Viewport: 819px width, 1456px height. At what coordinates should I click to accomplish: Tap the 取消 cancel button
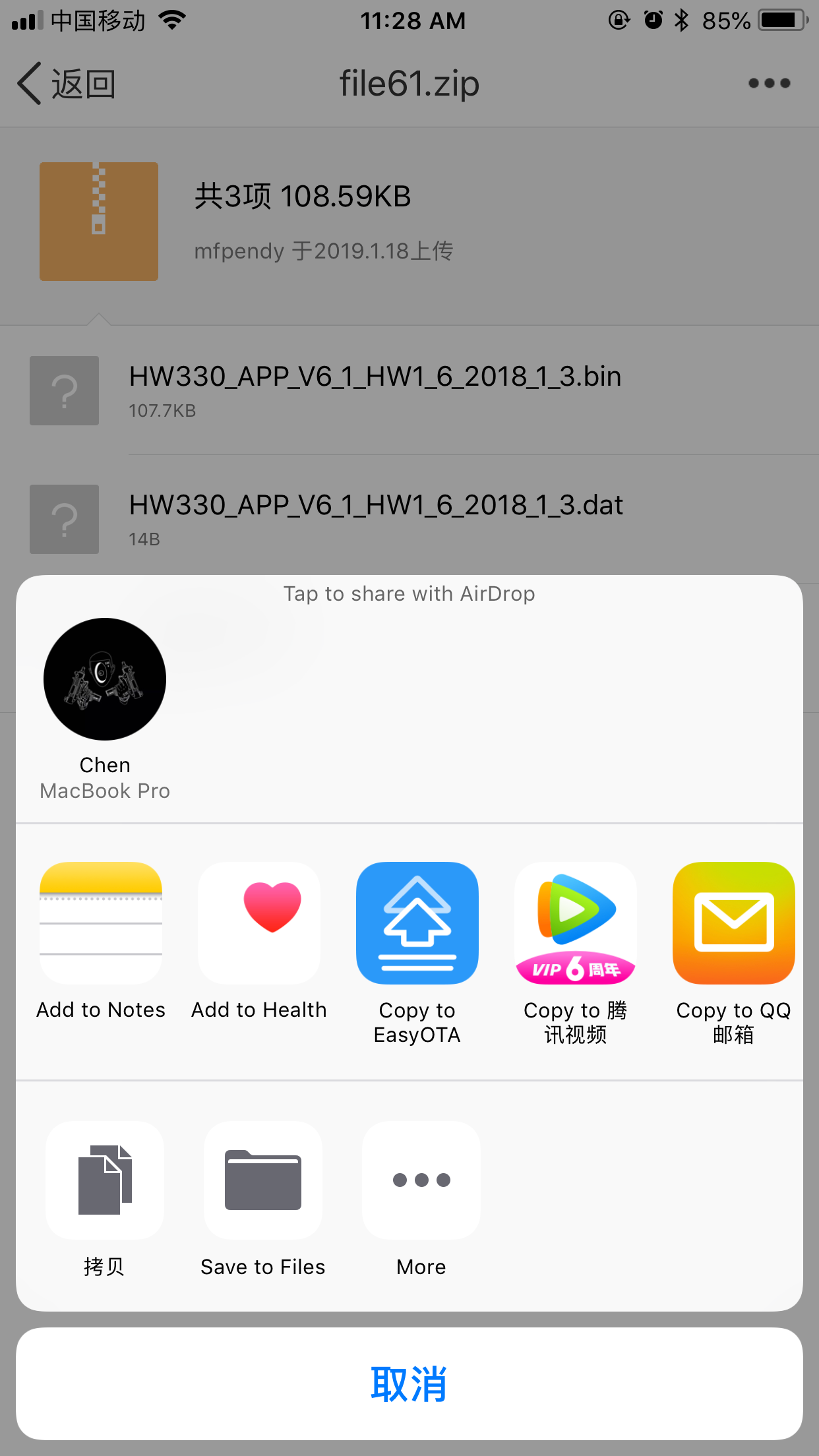point(409,1385)
